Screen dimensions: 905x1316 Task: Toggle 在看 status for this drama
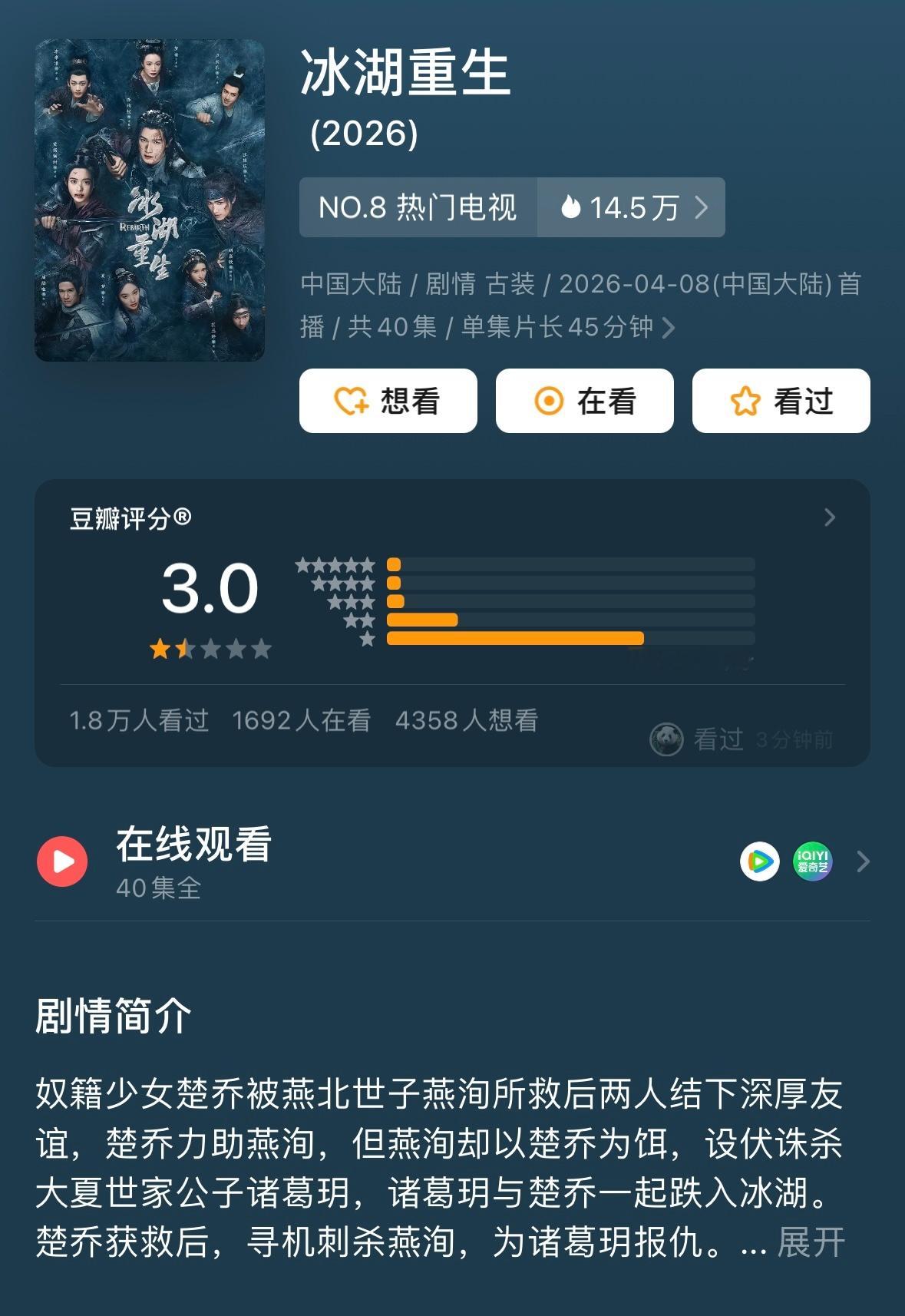tap(584, 400)
